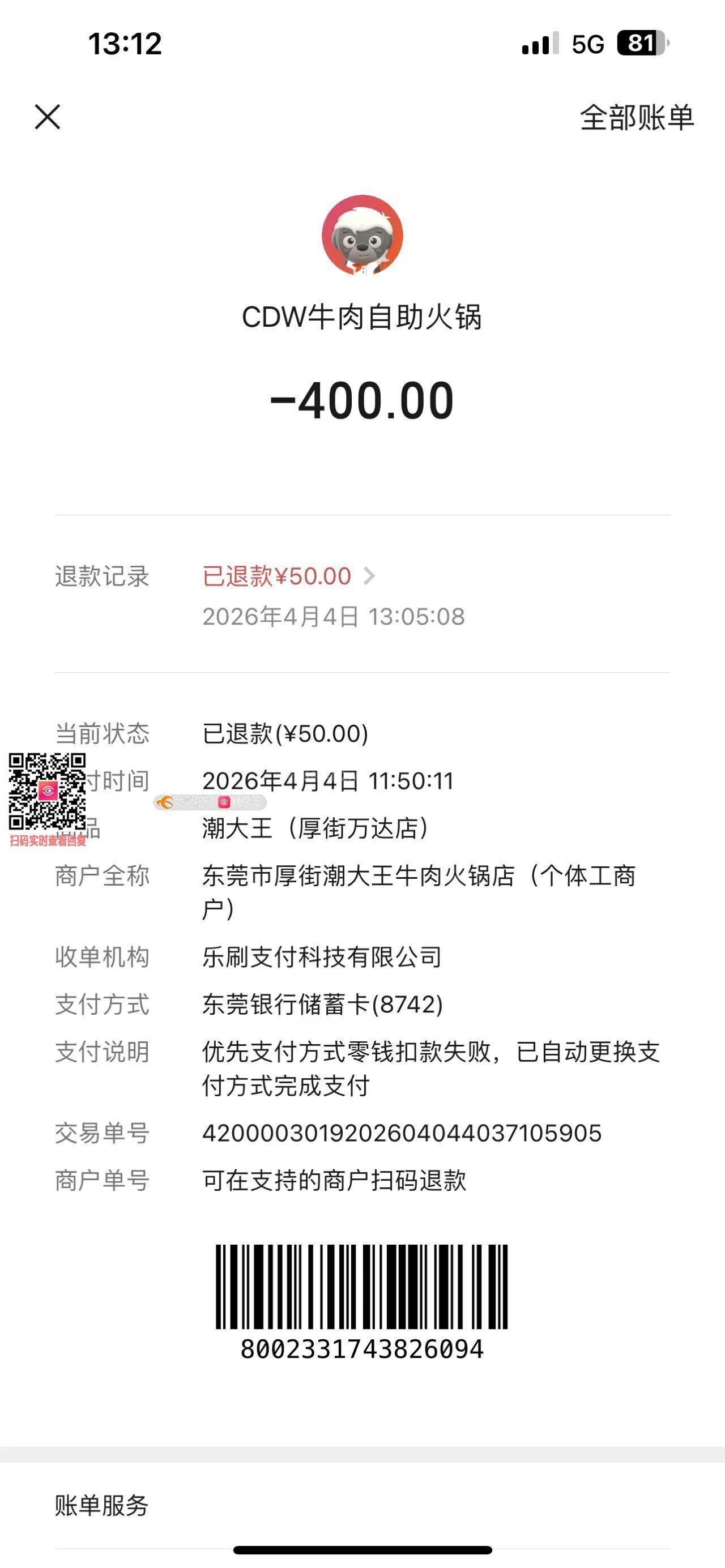The image size is (725, 1568).
Task: Open 全部账单 all bills
Action: click(636, 117)
